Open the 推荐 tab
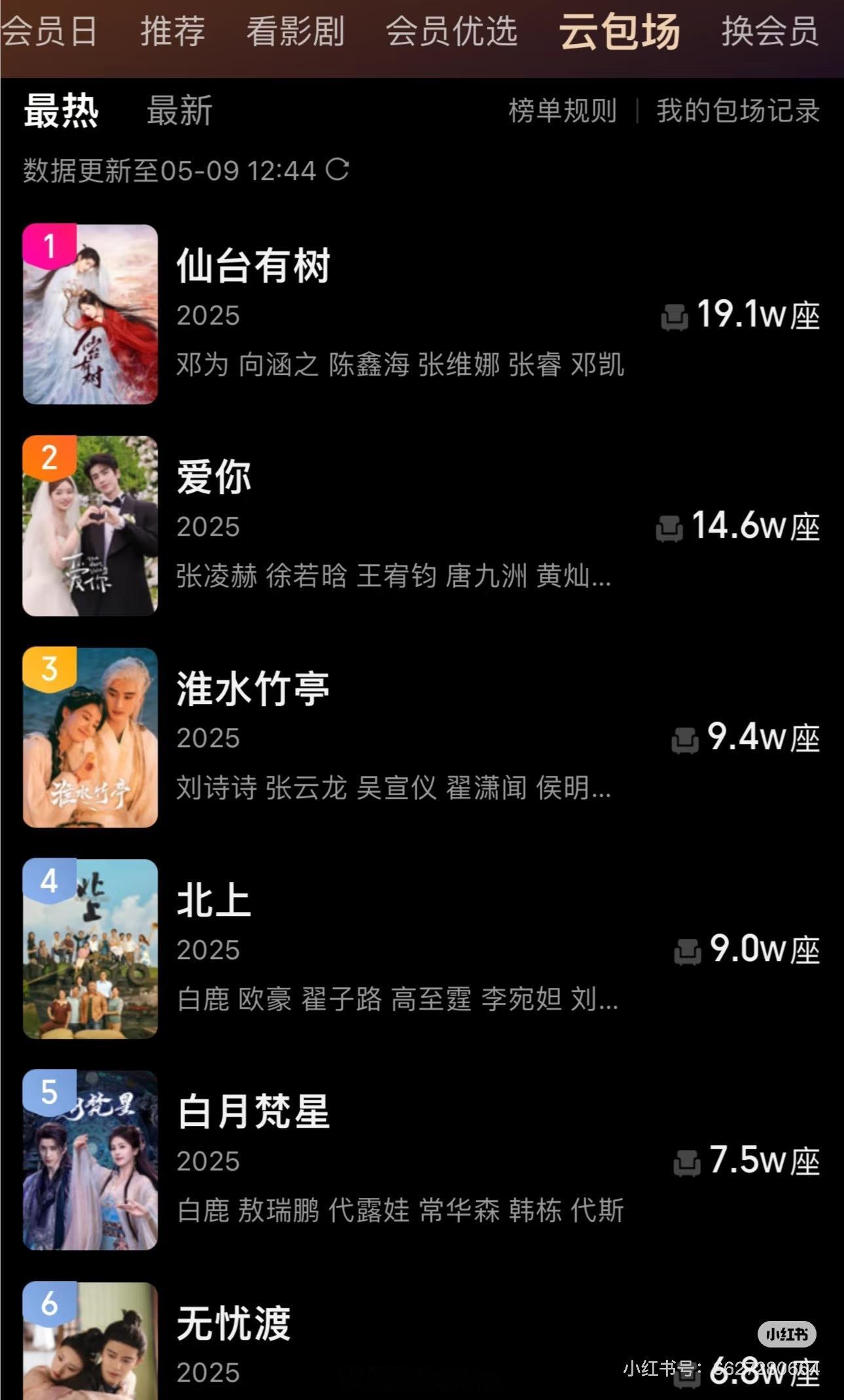Screen dimensions: 844x1400 [173, 31]
